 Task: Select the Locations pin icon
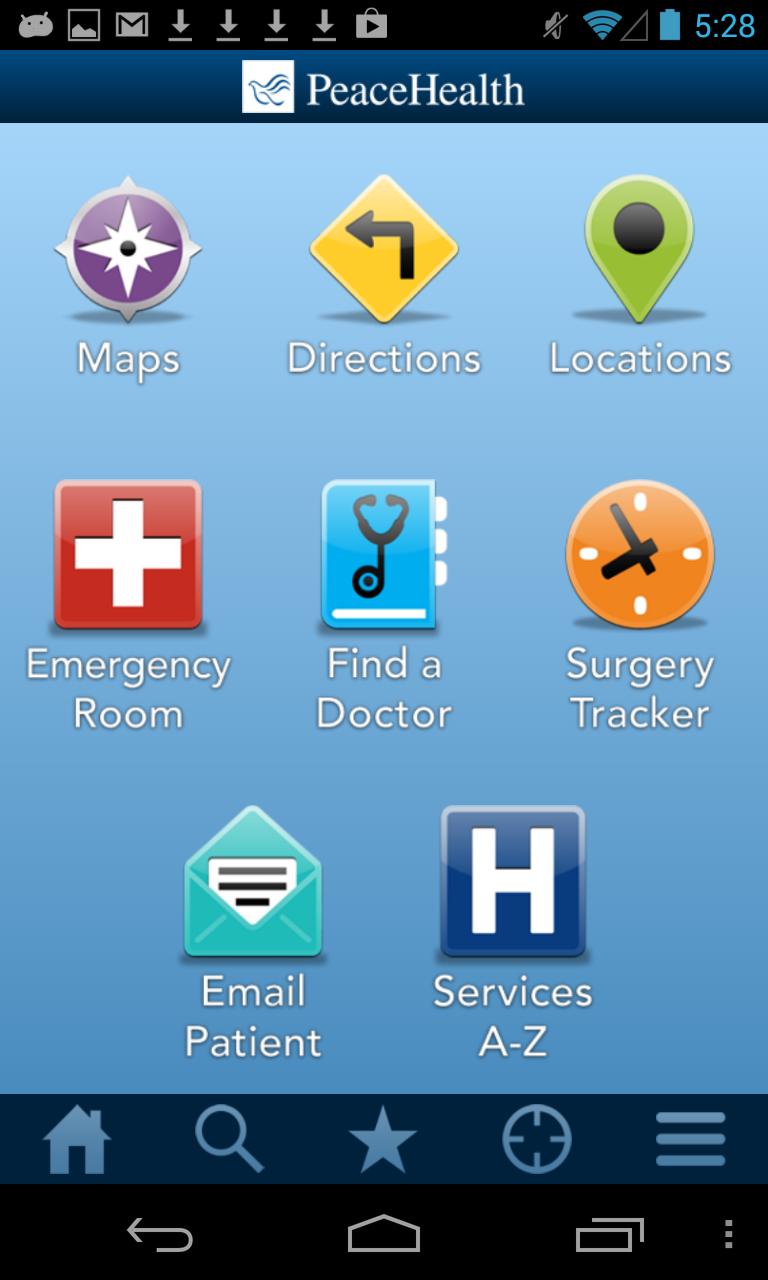[x=639, y=250]
